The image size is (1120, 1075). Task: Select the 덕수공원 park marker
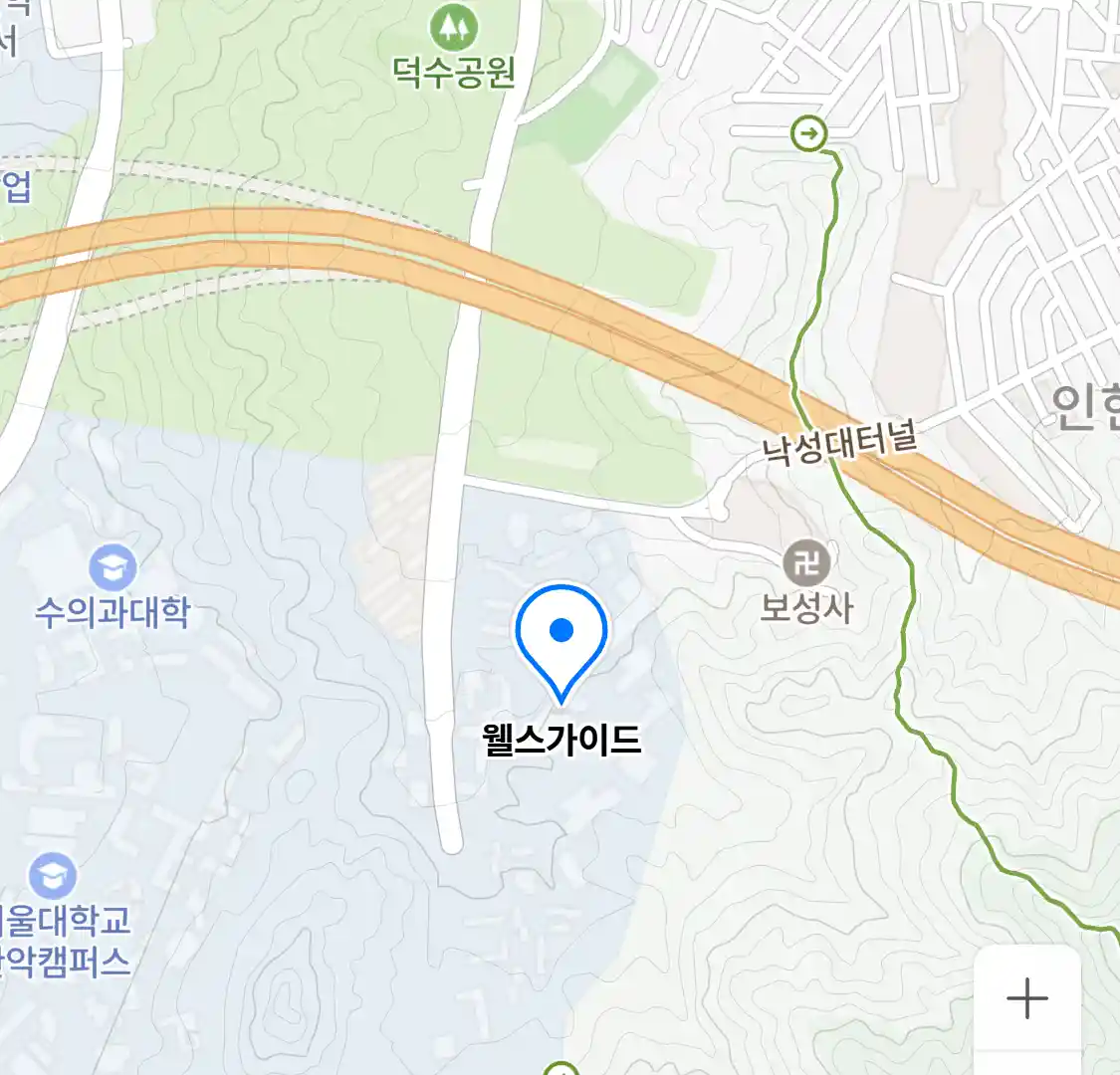click(454, 27)
